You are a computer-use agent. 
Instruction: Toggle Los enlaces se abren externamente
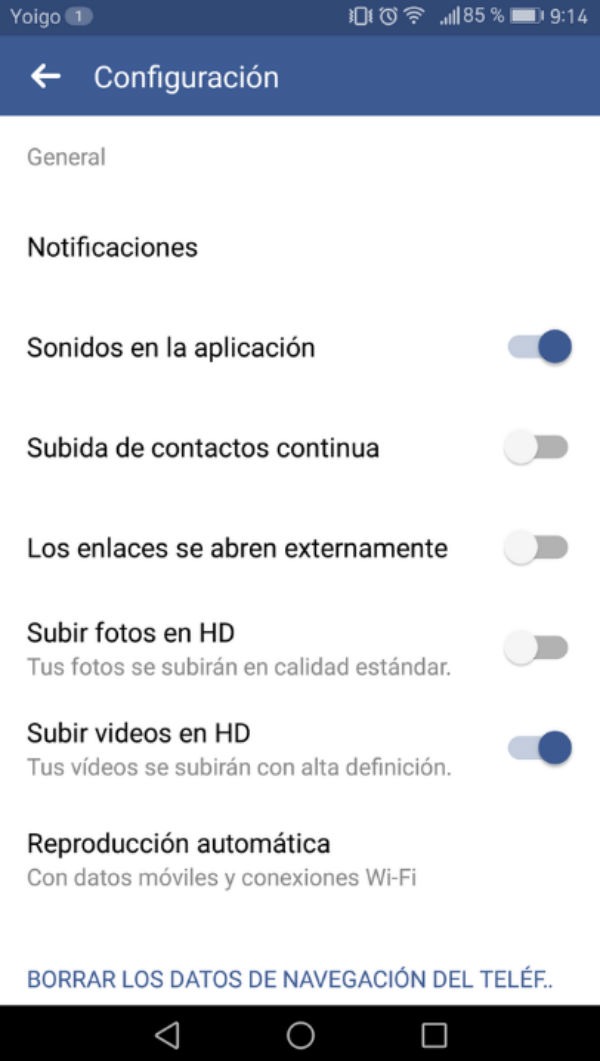coord(536,548)
